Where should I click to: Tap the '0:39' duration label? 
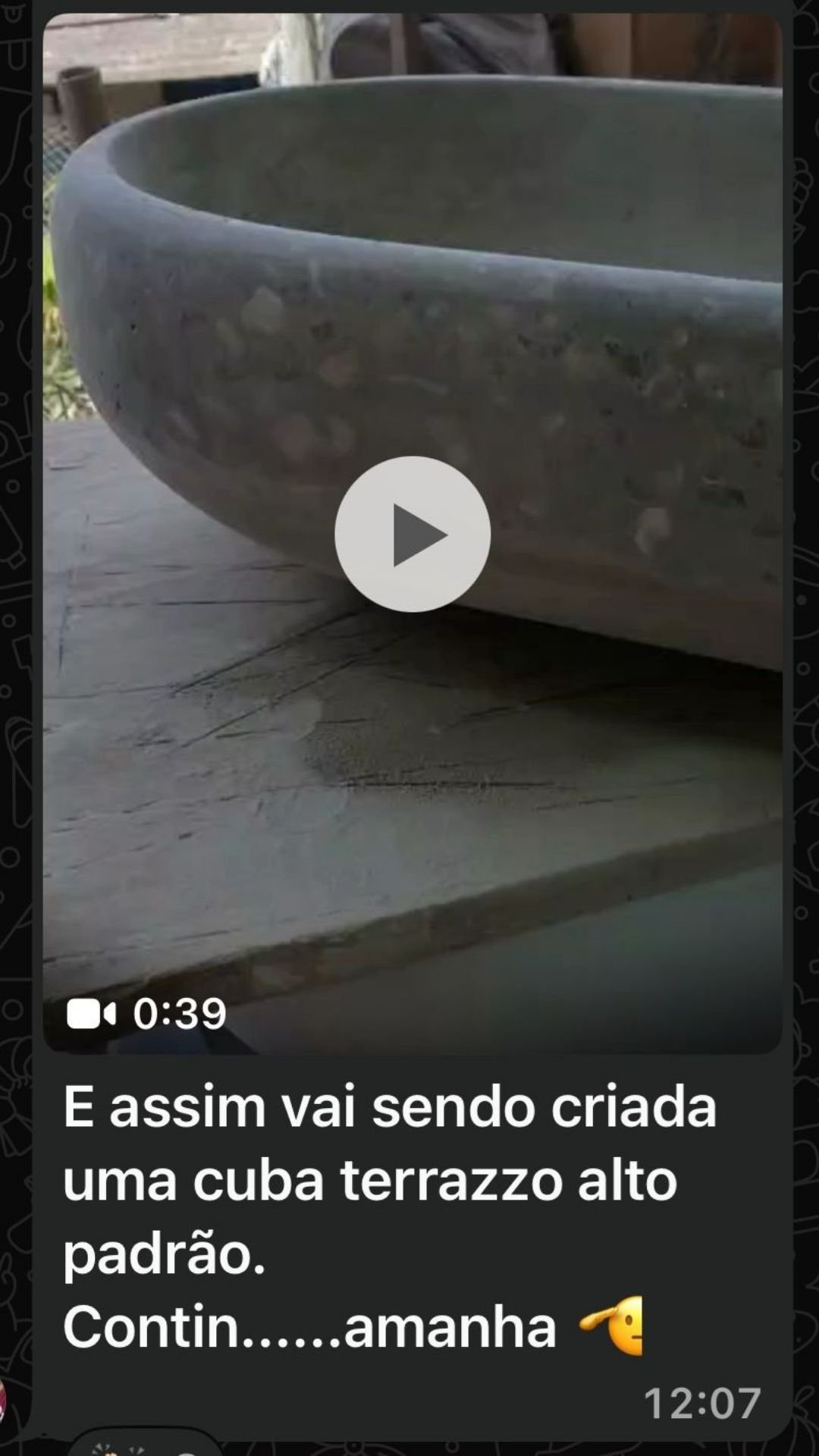point(178,1014)
